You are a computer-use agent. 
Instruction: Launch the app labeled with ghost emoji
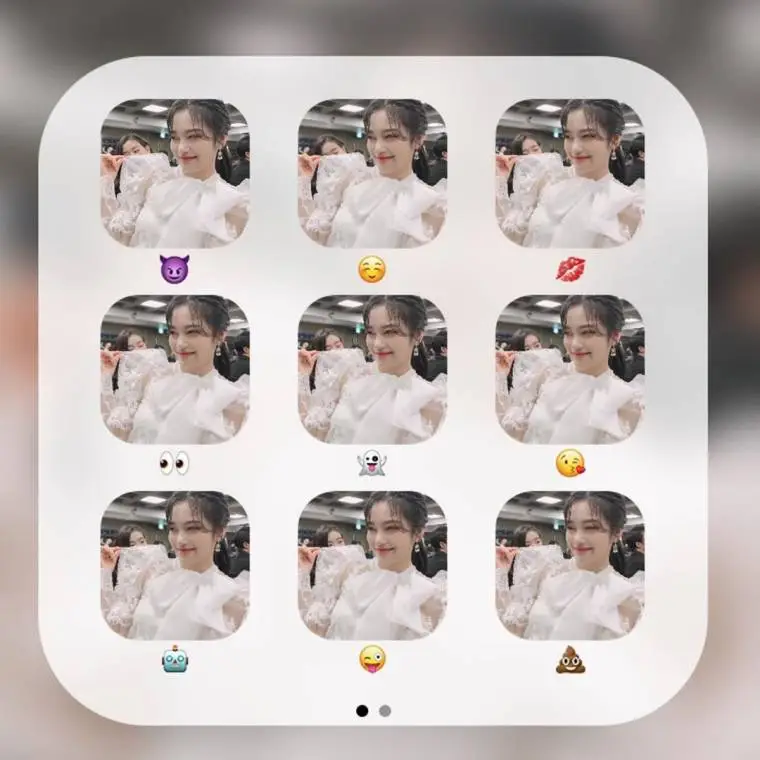372,369
